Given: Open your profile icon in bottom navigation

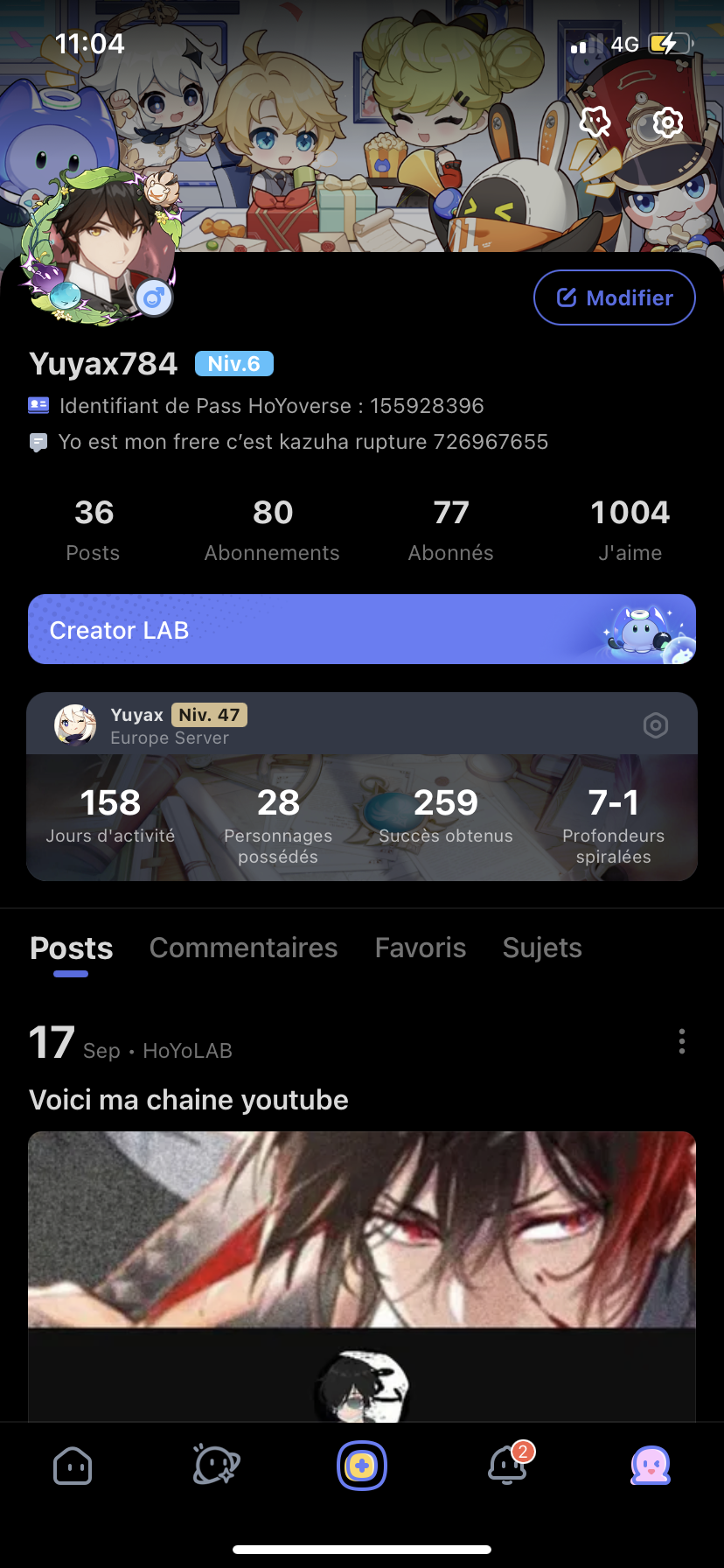Looking at the screenshot, I should coord(651,1466).
